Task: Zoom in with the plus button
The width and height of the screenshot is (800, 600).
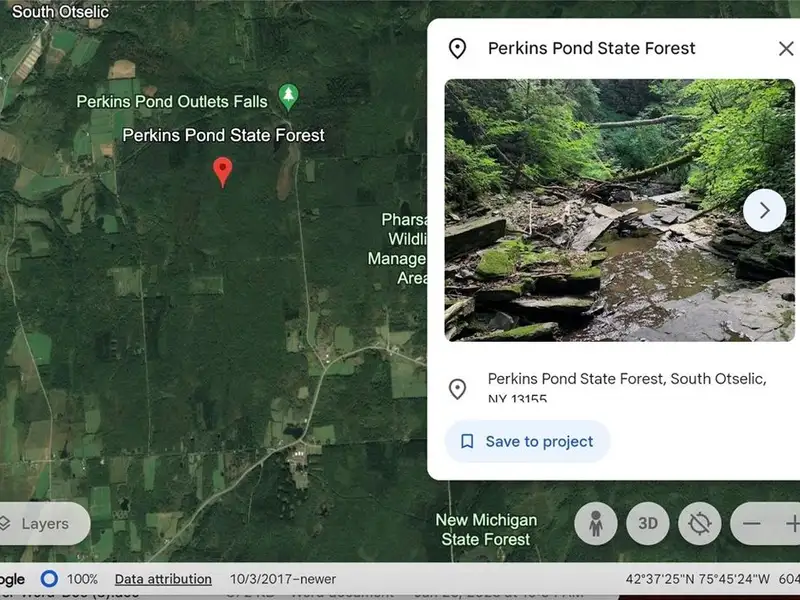Action: click(792, 523)
